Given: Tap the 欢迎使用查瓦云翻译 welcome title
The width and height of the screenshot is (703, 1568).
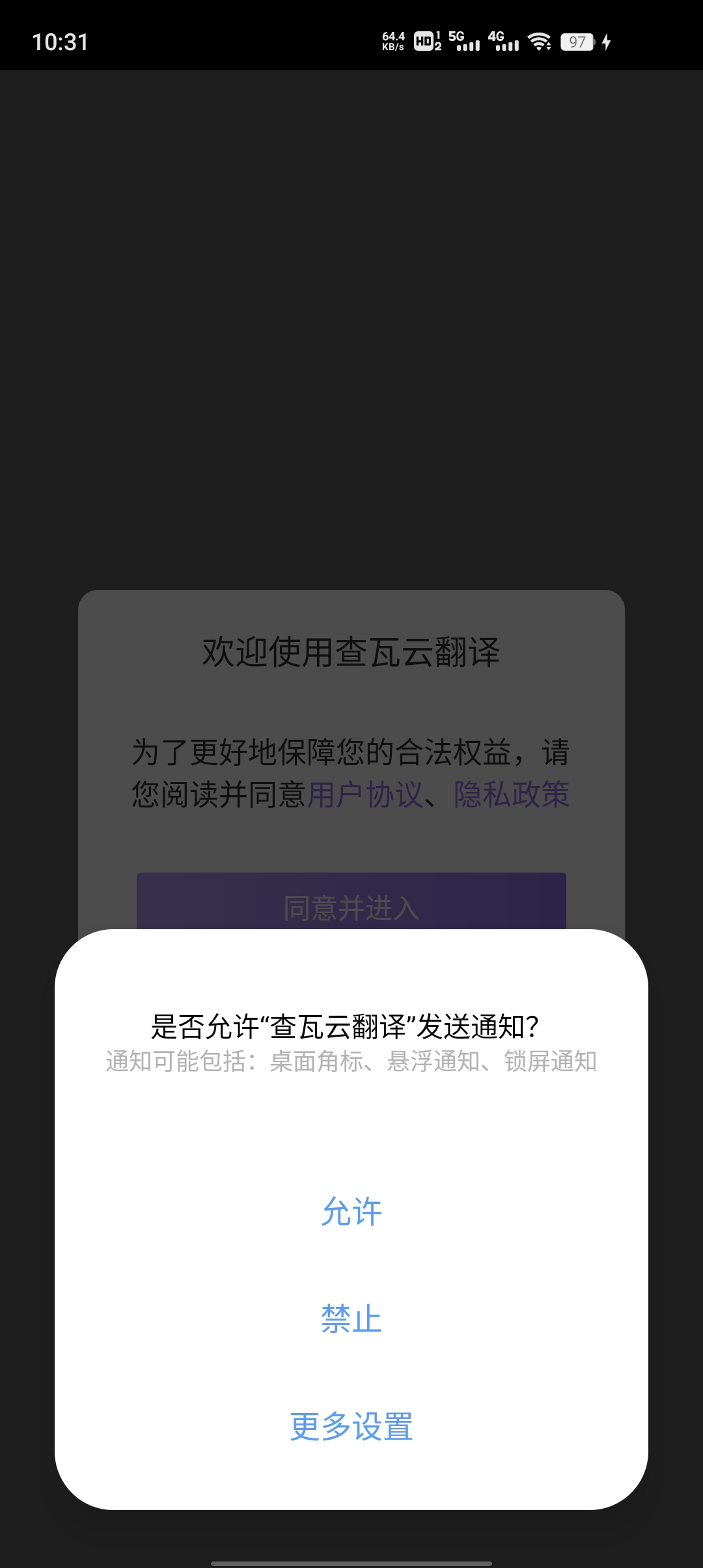Looking at the screenshot, I should pos(351,648).
